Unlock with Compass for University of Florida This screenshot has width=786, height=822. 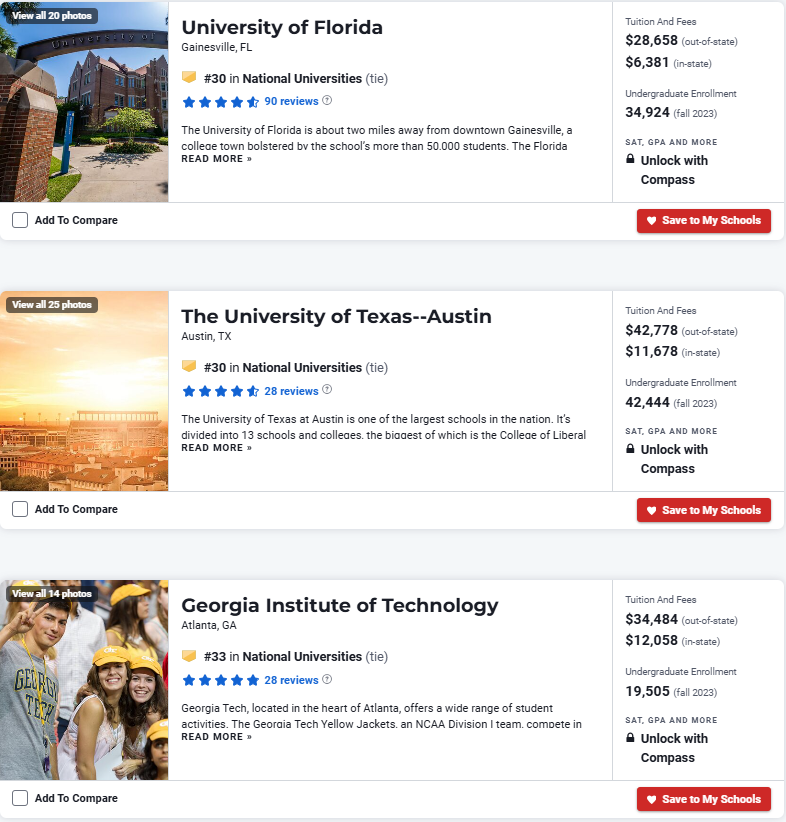click(x=673, y=170)
